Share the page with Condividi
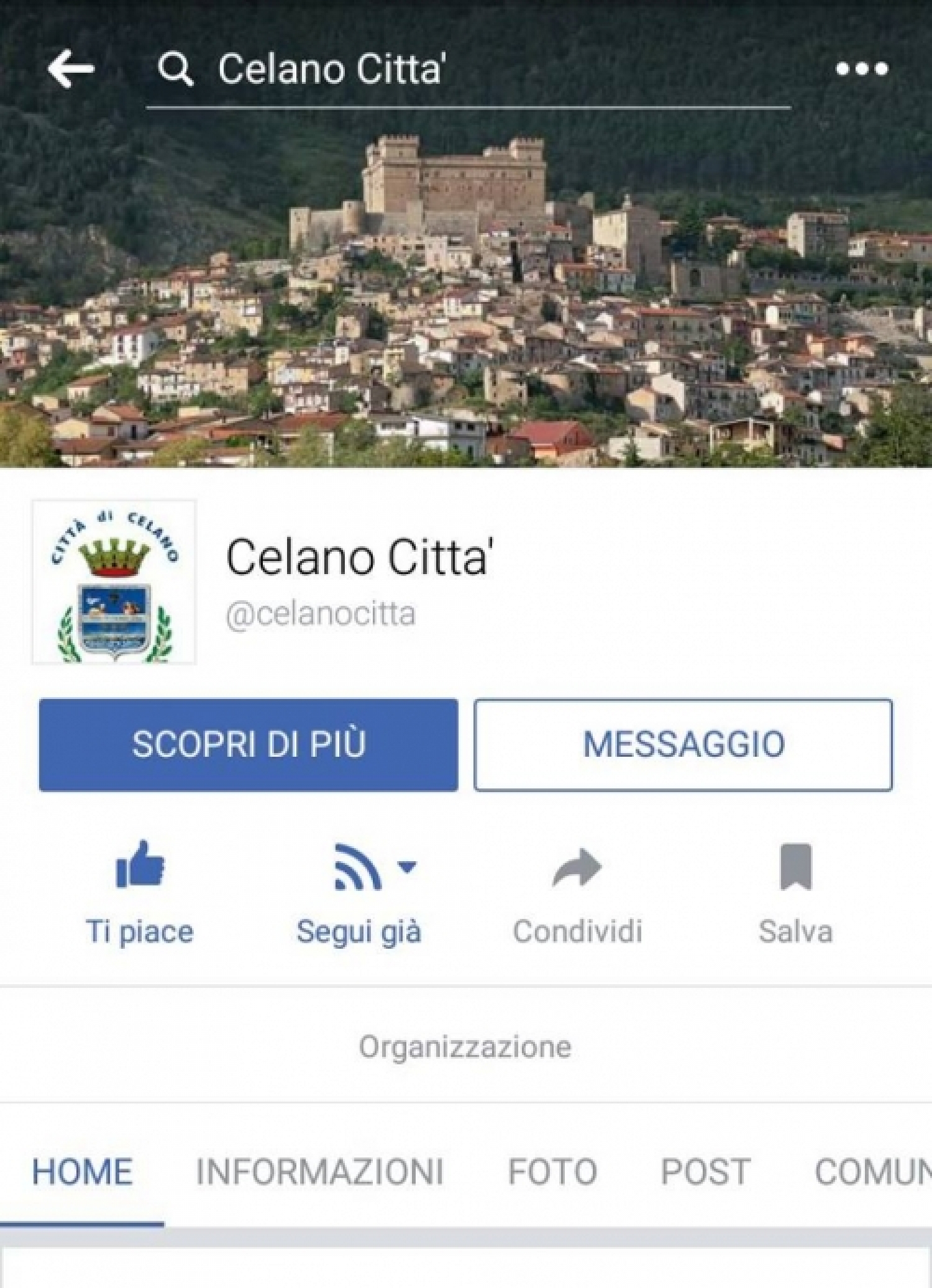Screen dimensions: 932x1288 577,893
